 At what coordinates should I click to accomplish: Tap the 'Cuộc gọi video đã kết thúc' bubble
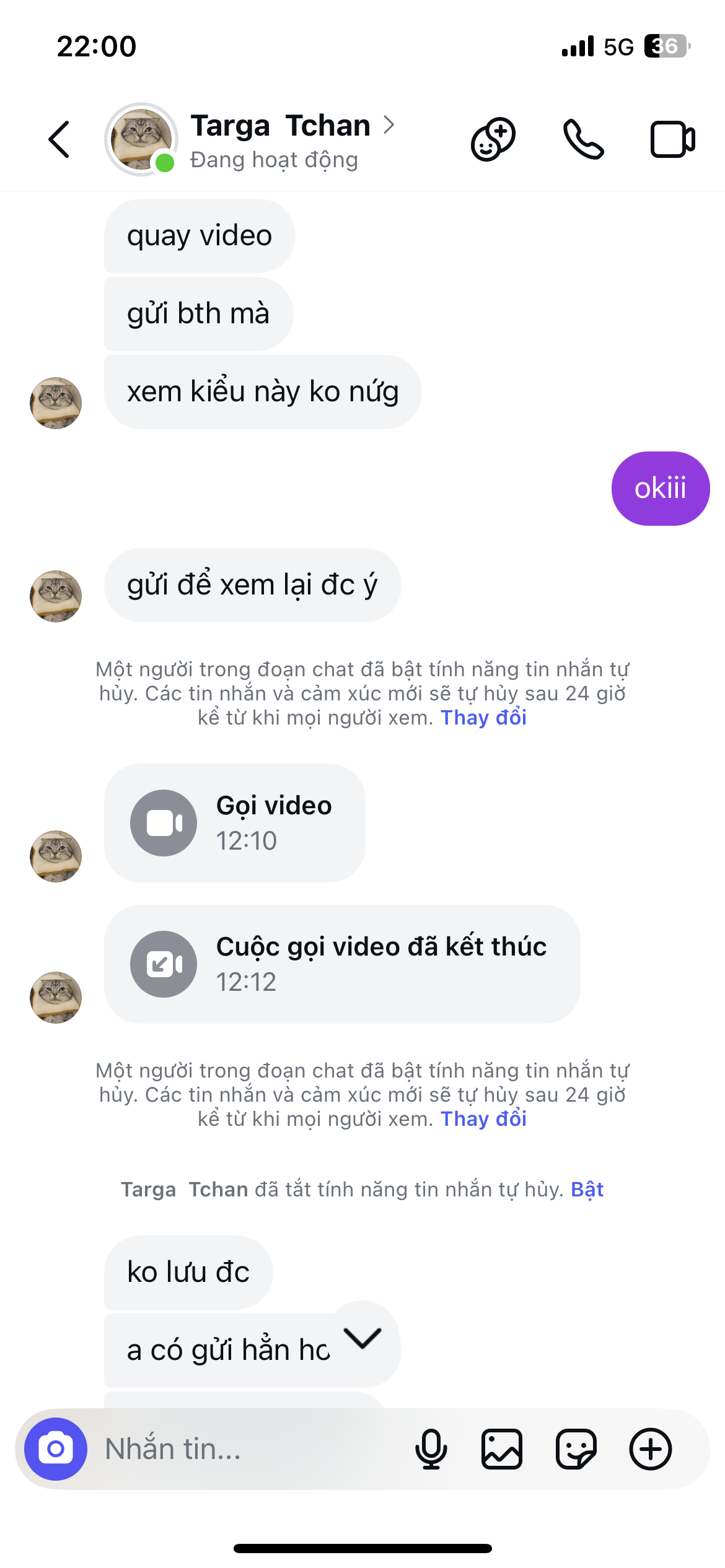tap(342, 964)
